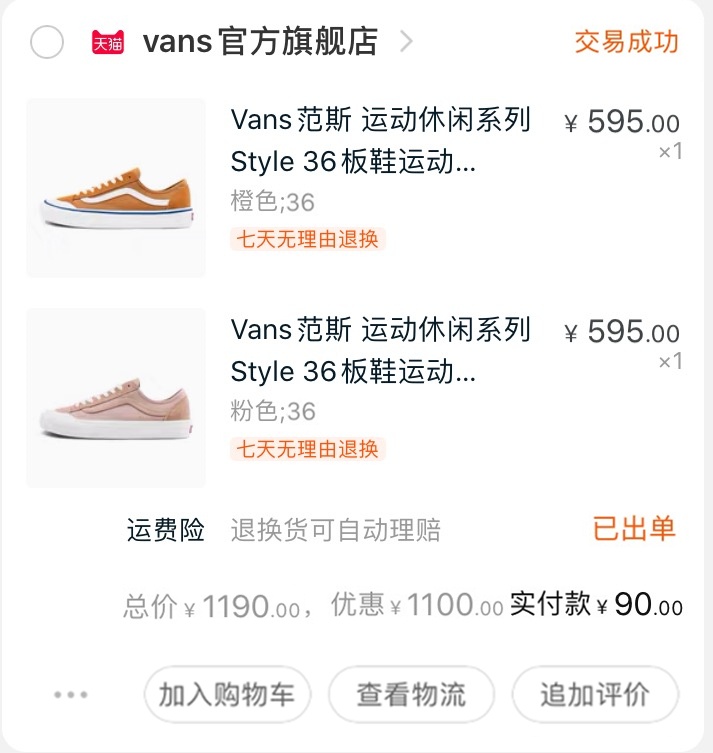Tap 加入购物车 to add to cart
Screen dimensions: 713x753
pos(227,694)
